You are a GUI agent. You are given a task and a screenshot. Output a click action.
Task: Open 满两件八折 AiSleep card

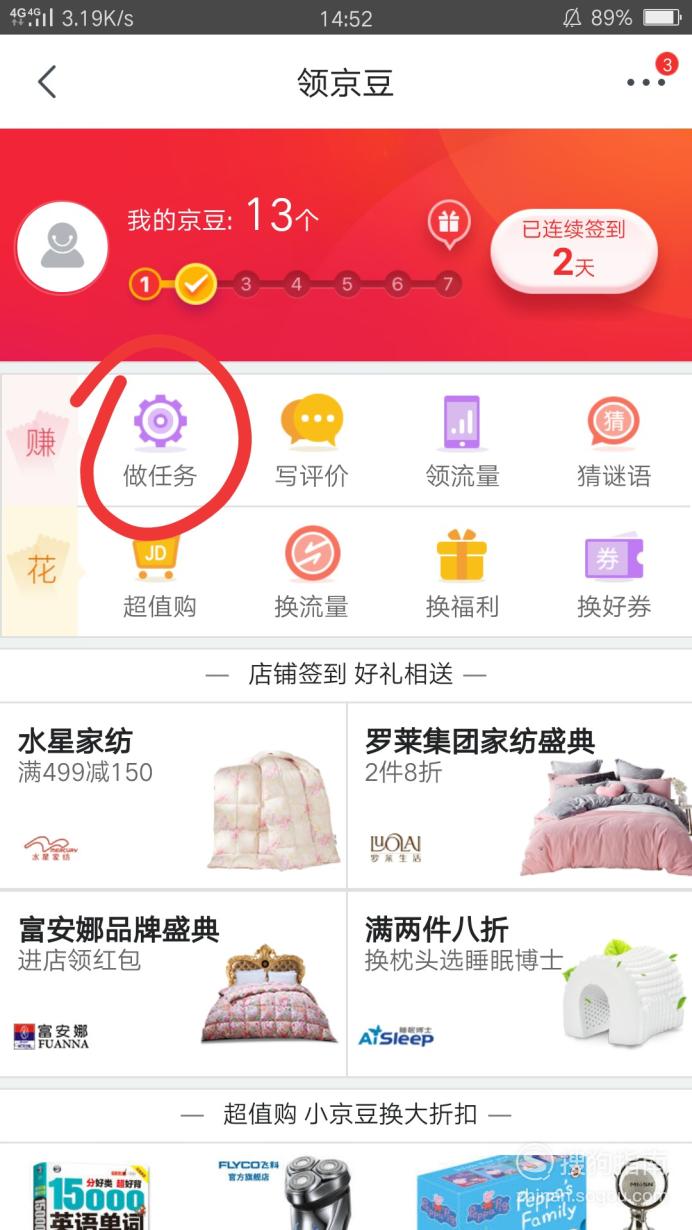click(x=520, y=983)
